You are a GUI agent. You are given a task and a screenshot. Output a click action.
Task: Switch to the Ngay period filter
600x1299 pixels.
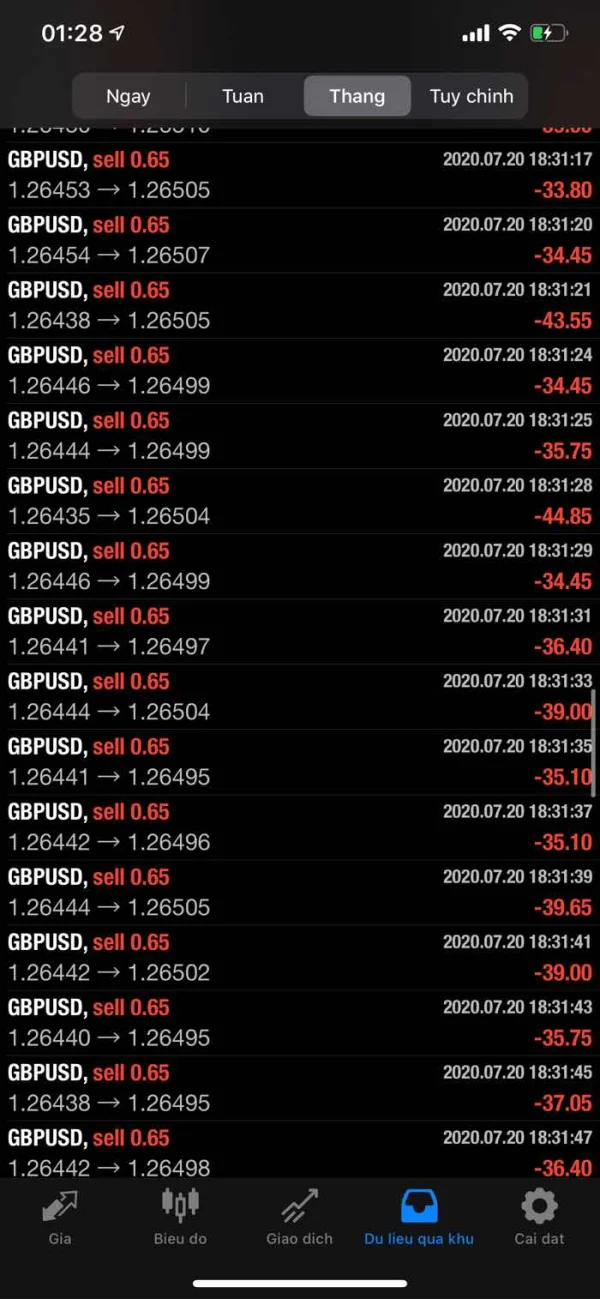(x=128, y=97)
